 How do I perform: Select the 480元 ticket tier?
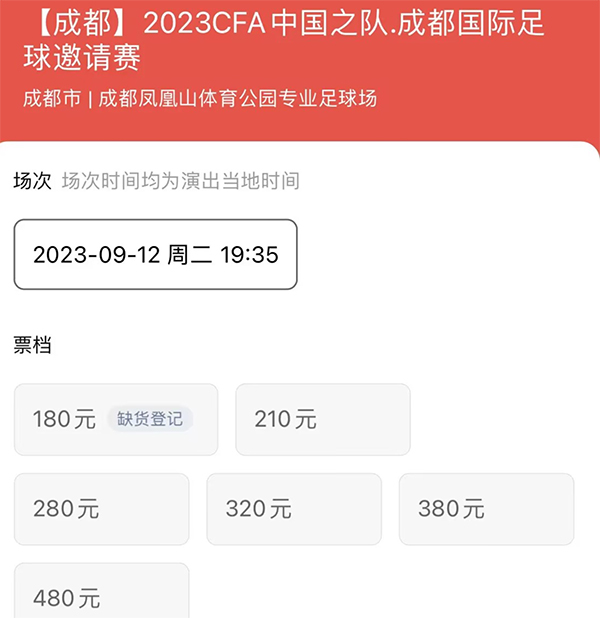coord(101,596)
